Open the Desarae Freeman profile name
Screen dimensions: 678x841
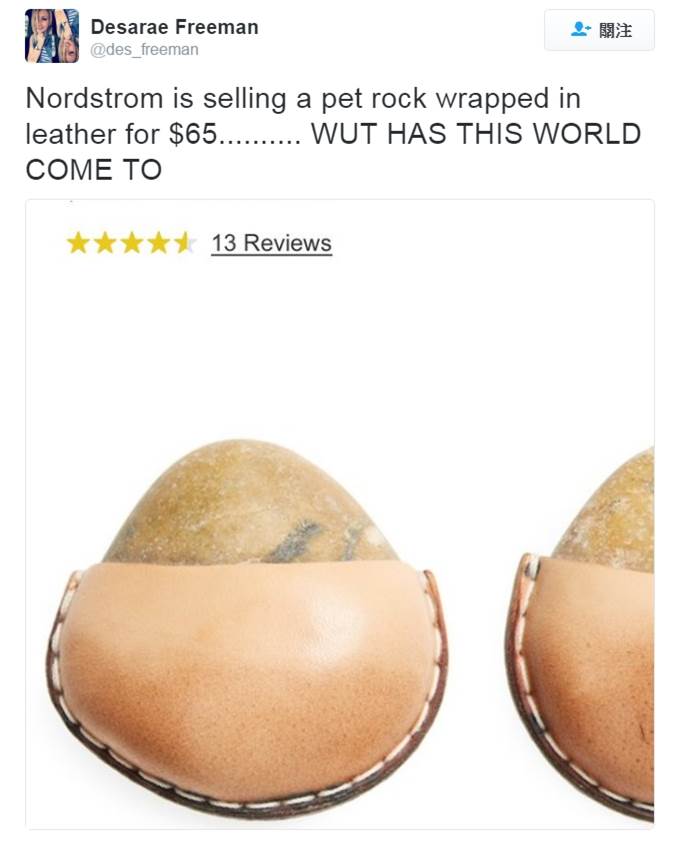pos(174,27)
